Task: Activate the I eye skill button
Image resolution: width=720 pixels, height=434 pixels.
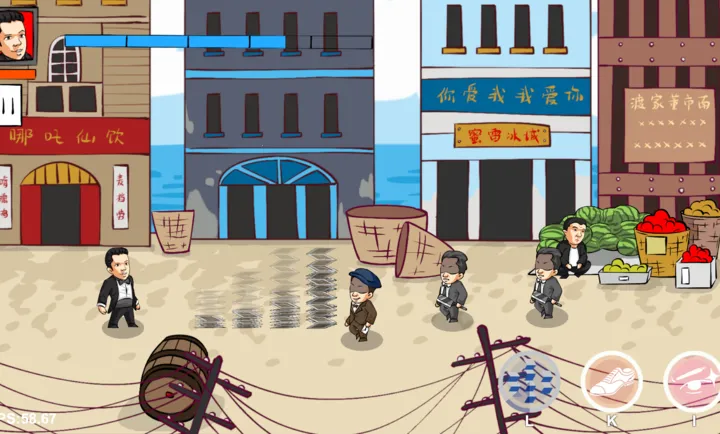Action: [692, 382]
